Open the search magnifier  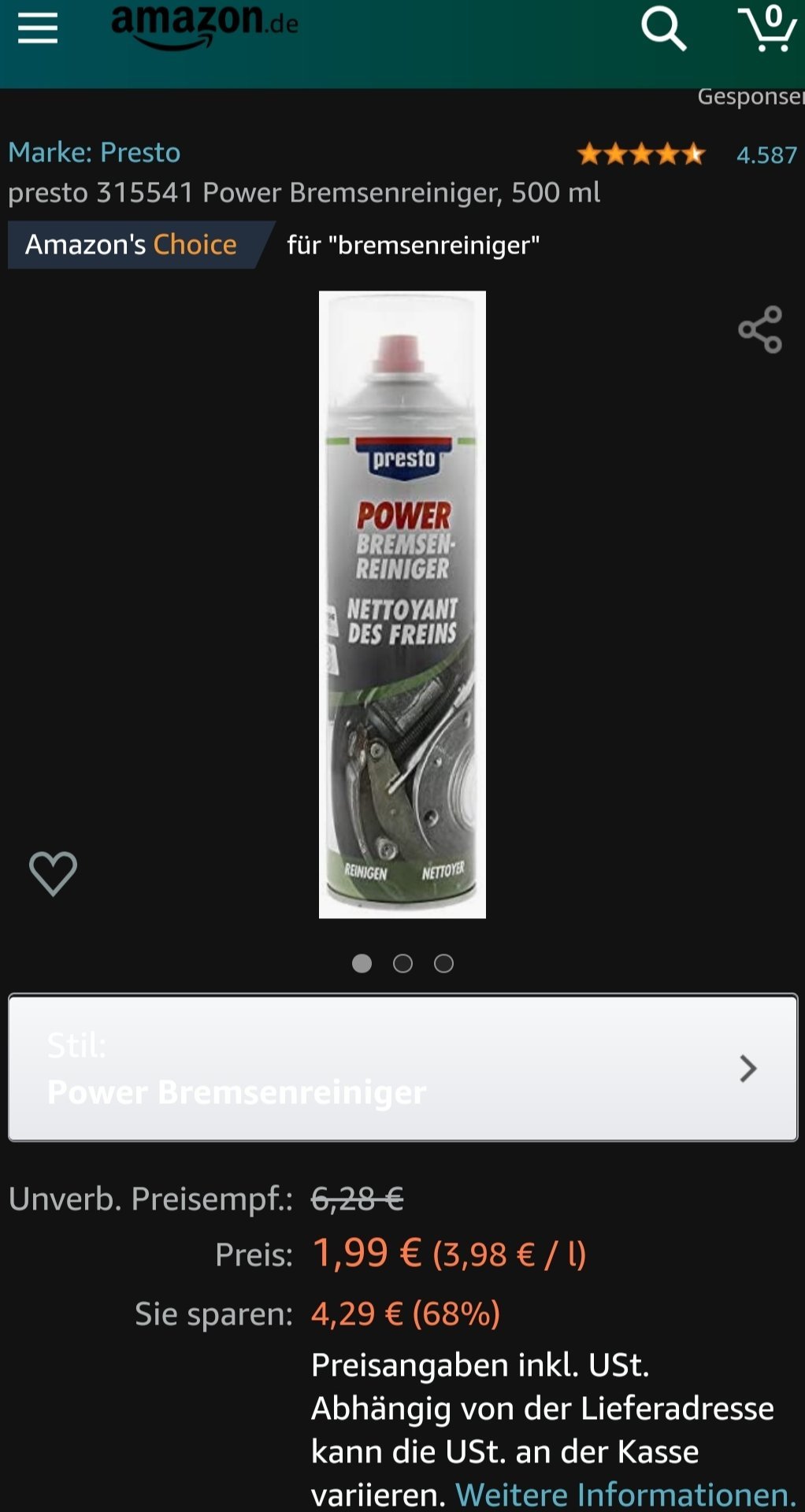point(663,30)
